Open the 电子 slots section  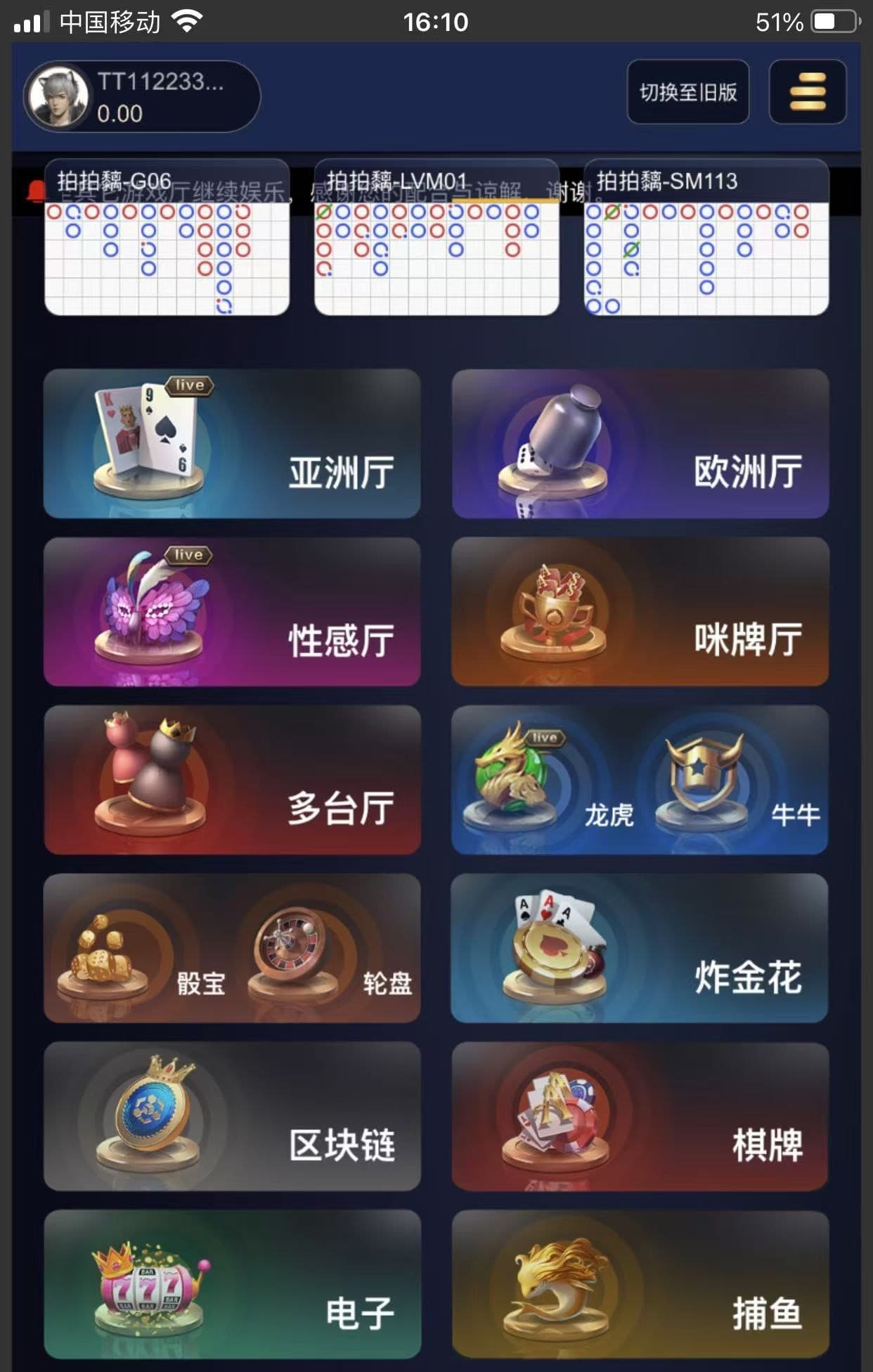(x=232, y=1284)
